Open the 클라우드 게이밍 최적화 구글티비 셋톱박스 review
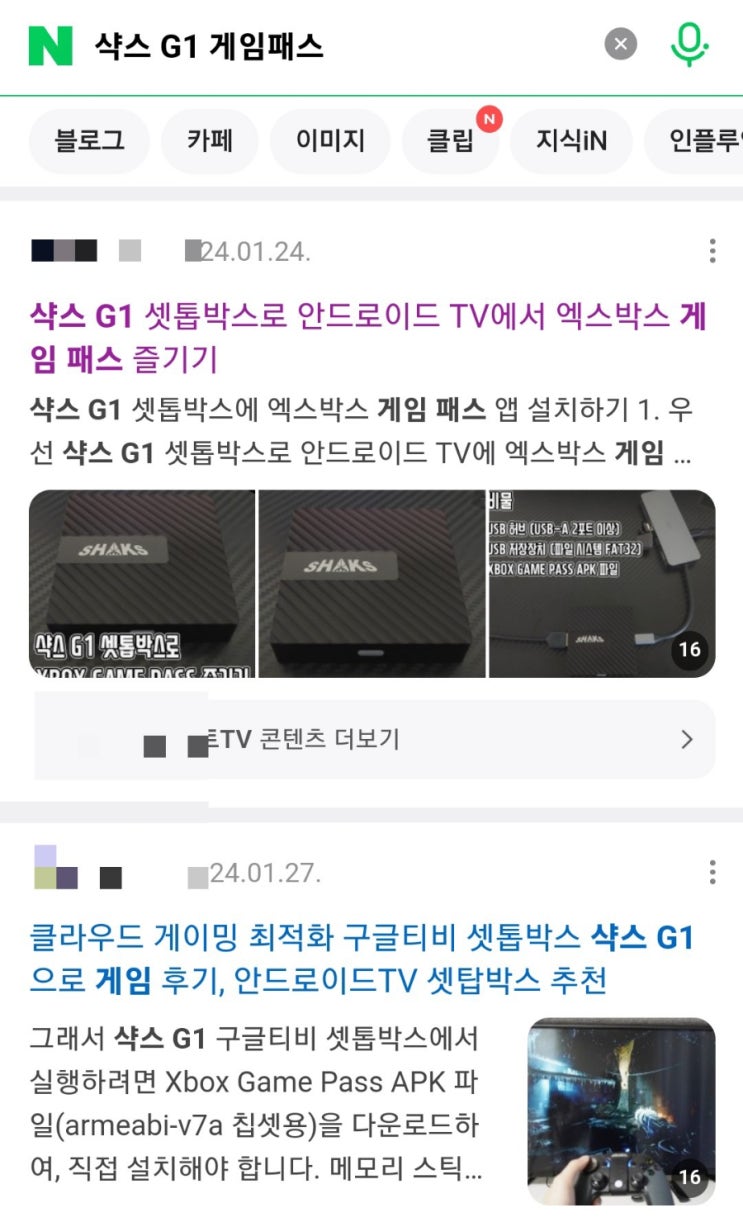Screen dimensions: 743x1222 click(362, 959)
